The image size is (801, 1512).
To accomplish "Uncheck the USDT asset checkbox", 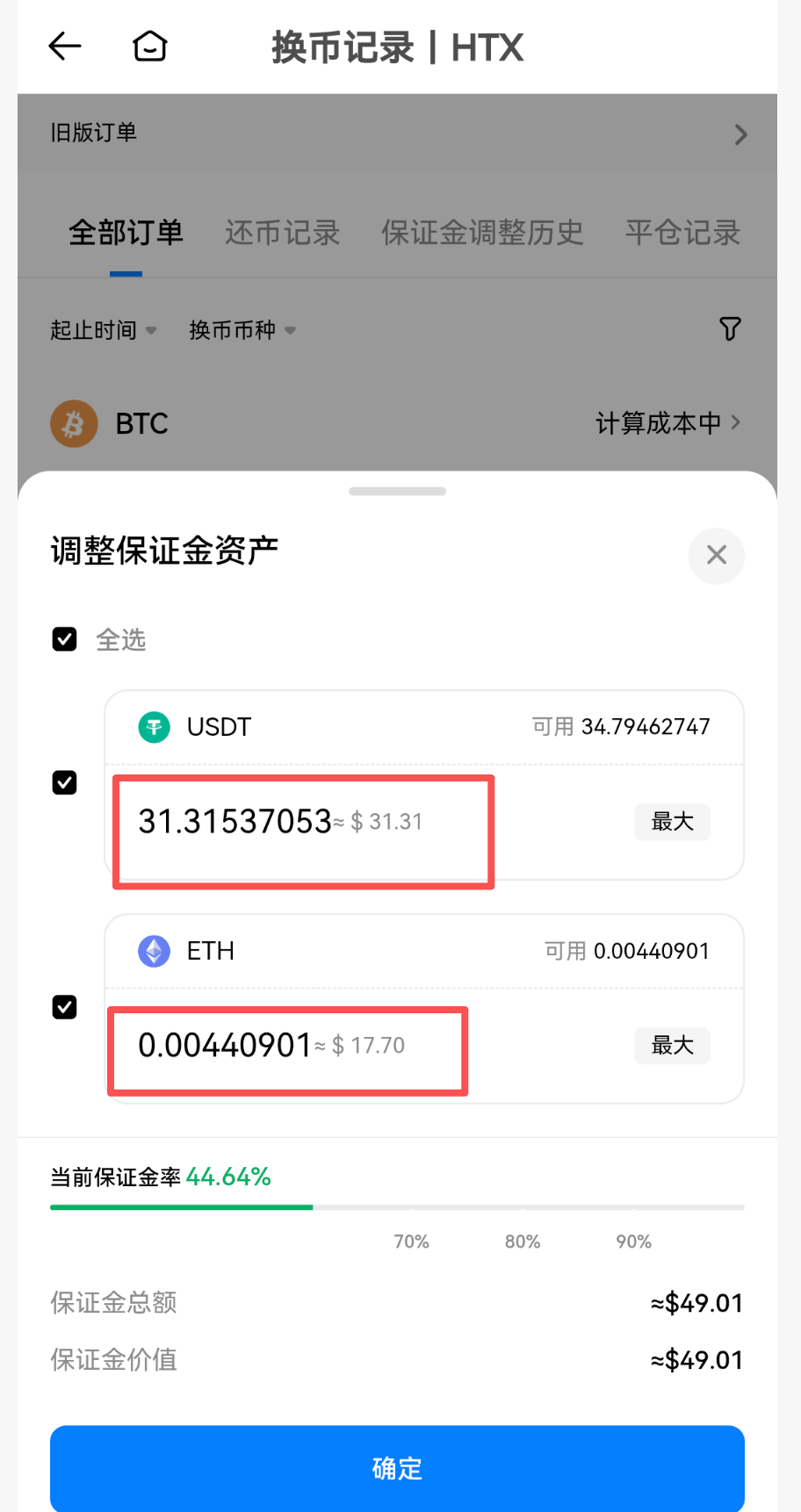I will [x=65, y=782].
